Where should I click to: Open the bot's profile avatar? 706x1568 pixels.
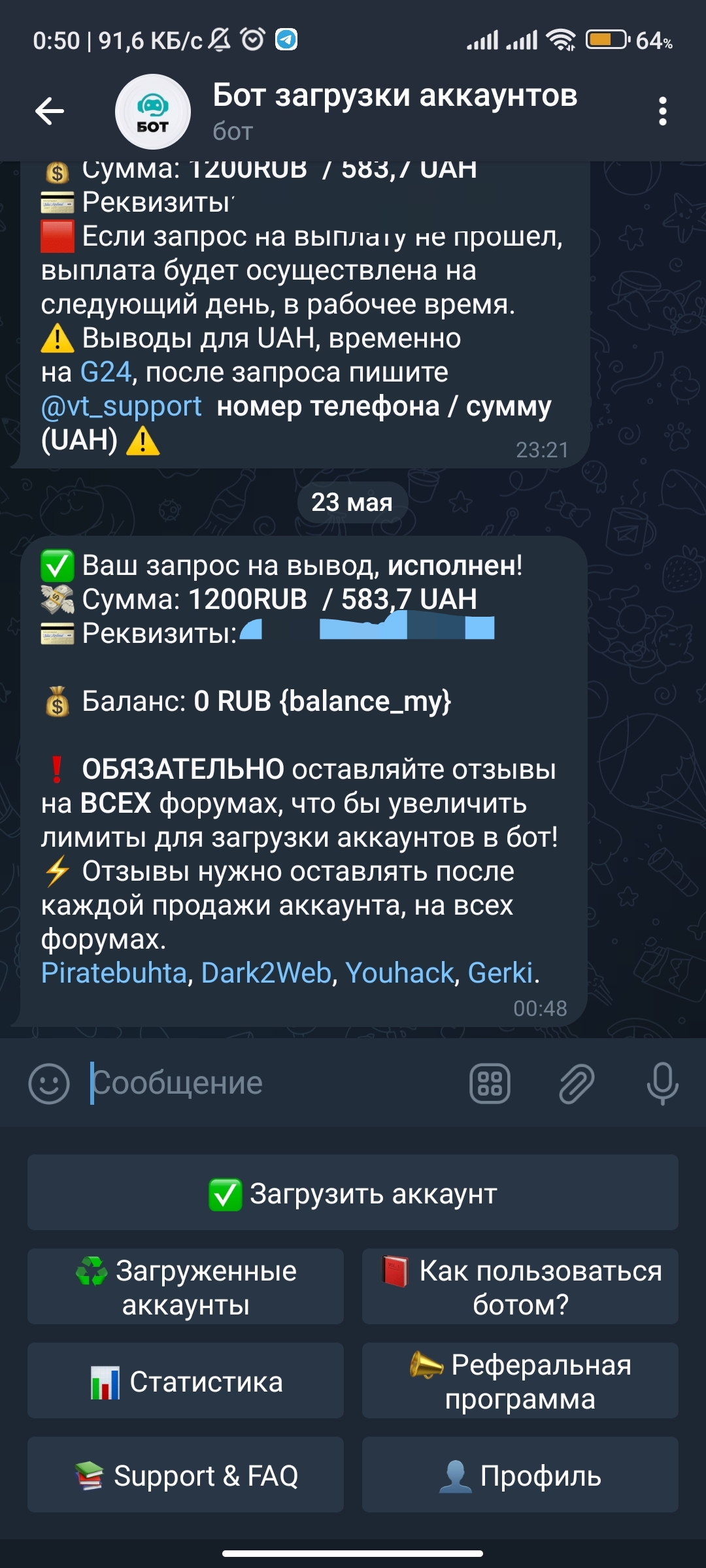[x=153, y=112]
